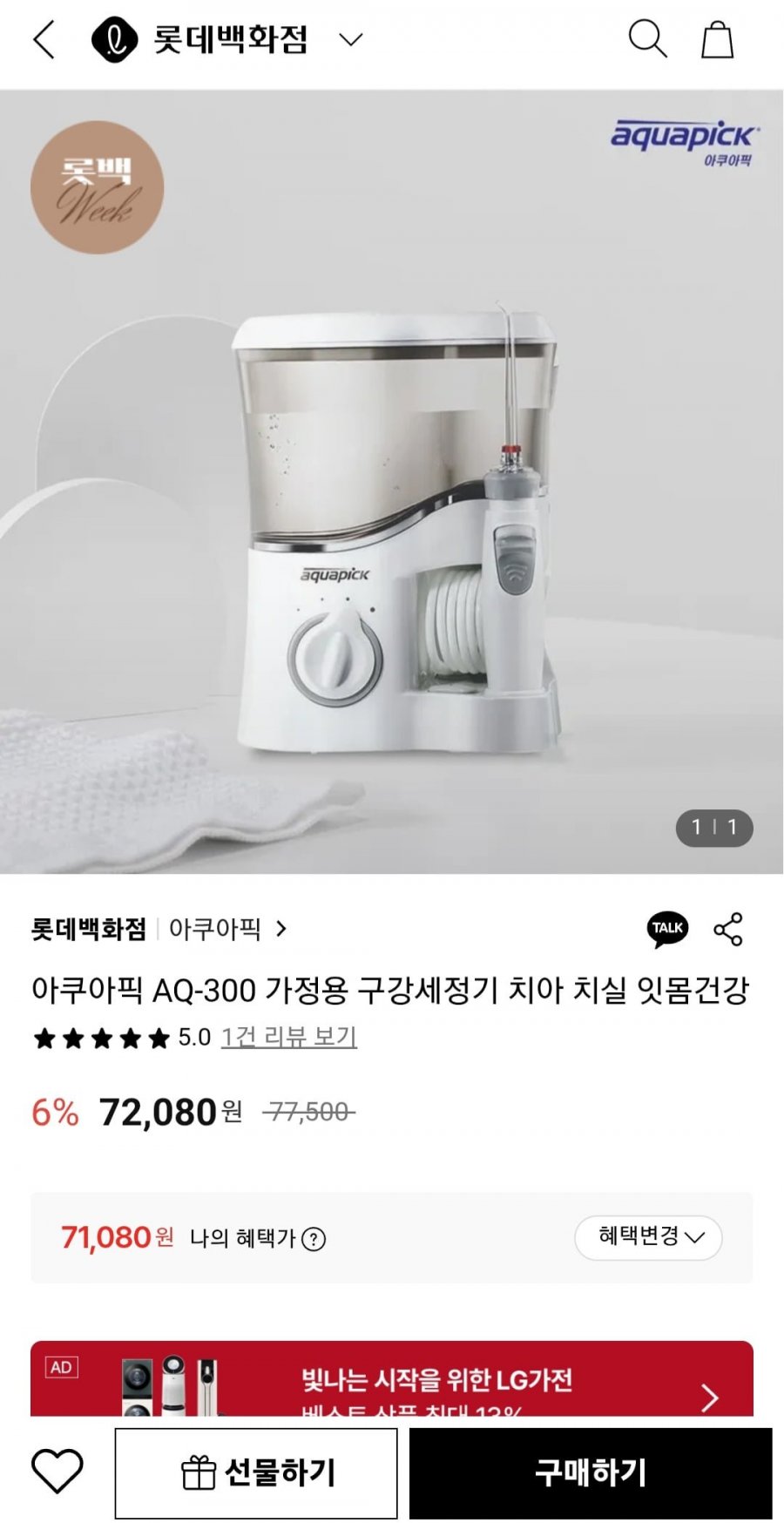Open the shopping bag cart
This screenshot has width=784, height=1523.
pyautogui.click(x=718, y=40)
